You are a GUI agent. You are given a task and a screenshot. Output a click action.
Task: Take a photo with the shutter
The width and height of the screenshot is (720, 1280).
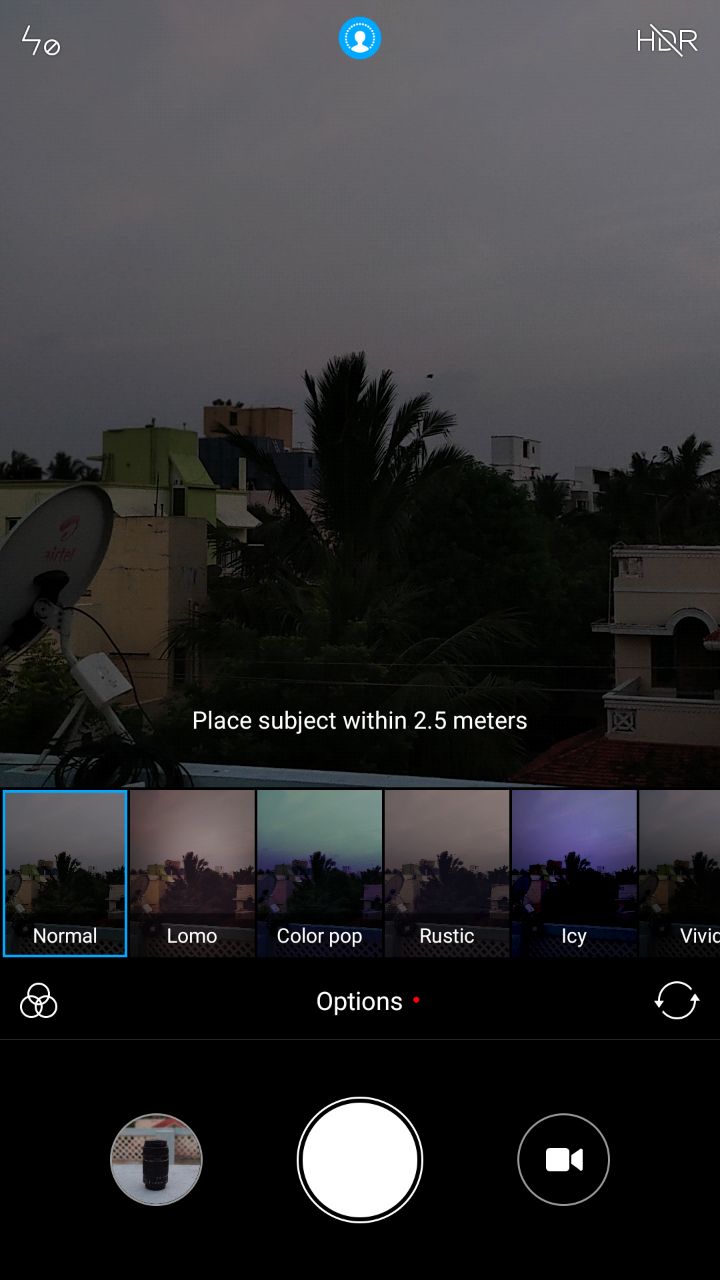(360, 1160)
